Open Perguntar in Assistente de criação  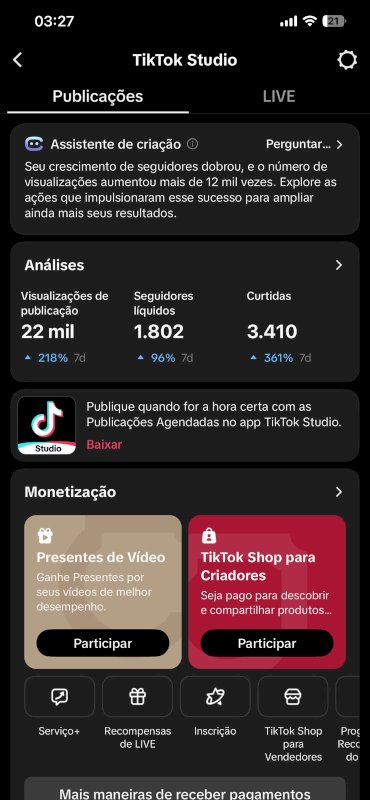click(x=304, y=144)
